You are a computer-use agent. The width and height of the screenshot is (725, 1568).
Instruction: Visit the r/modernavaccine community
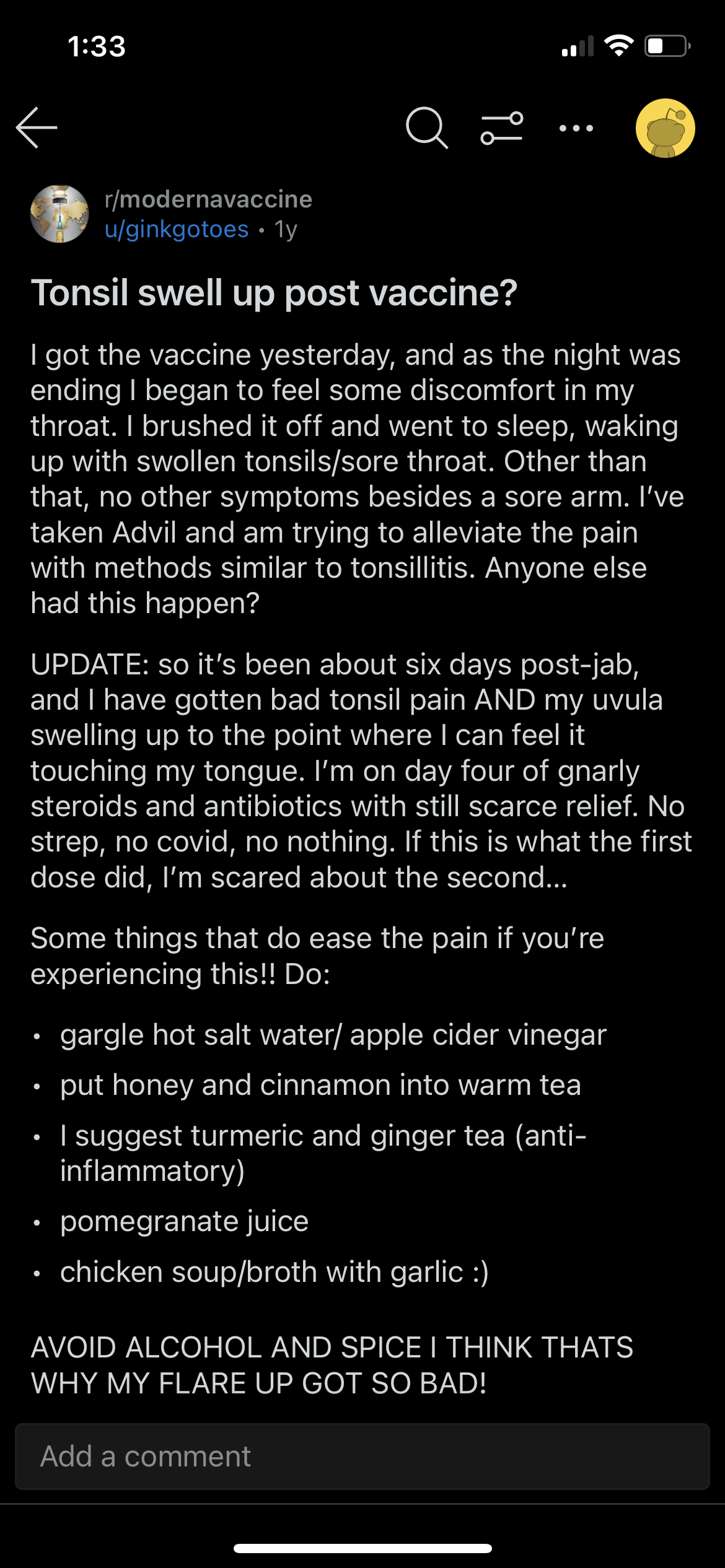(x=208, y=199)
